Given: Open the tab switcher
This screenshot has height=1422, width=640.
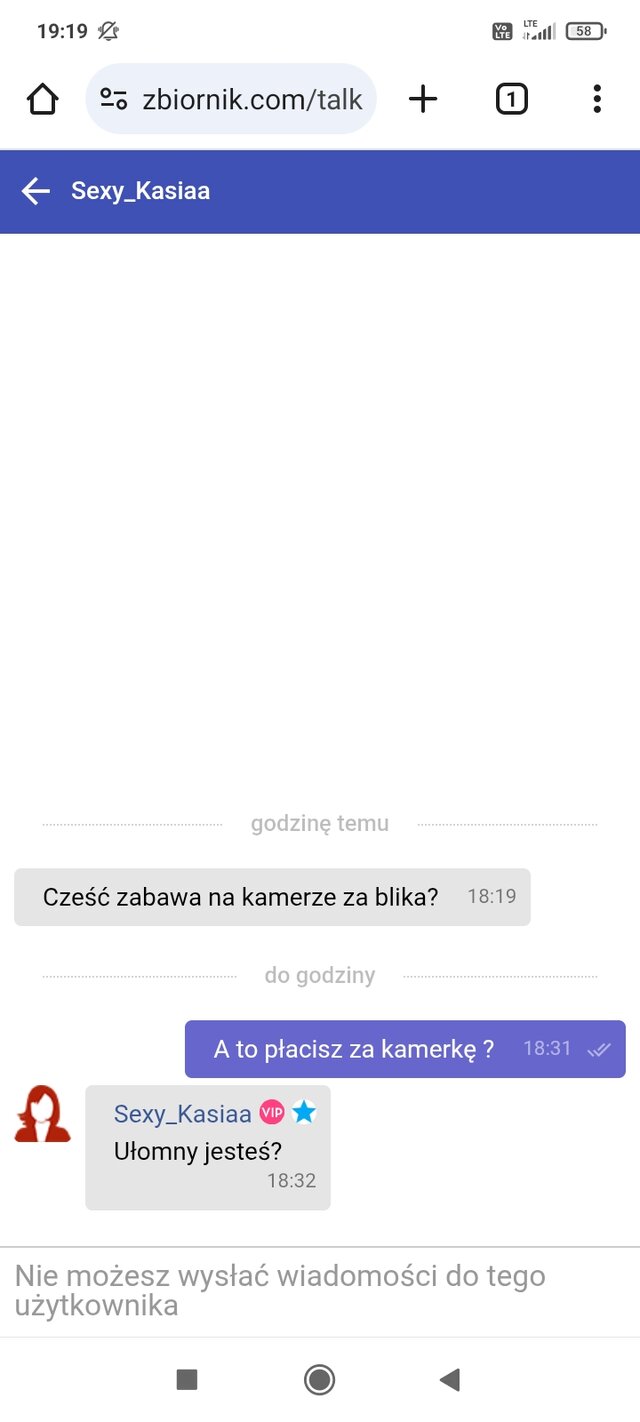Looking at the screenshot, I should [x=511, y=99].
